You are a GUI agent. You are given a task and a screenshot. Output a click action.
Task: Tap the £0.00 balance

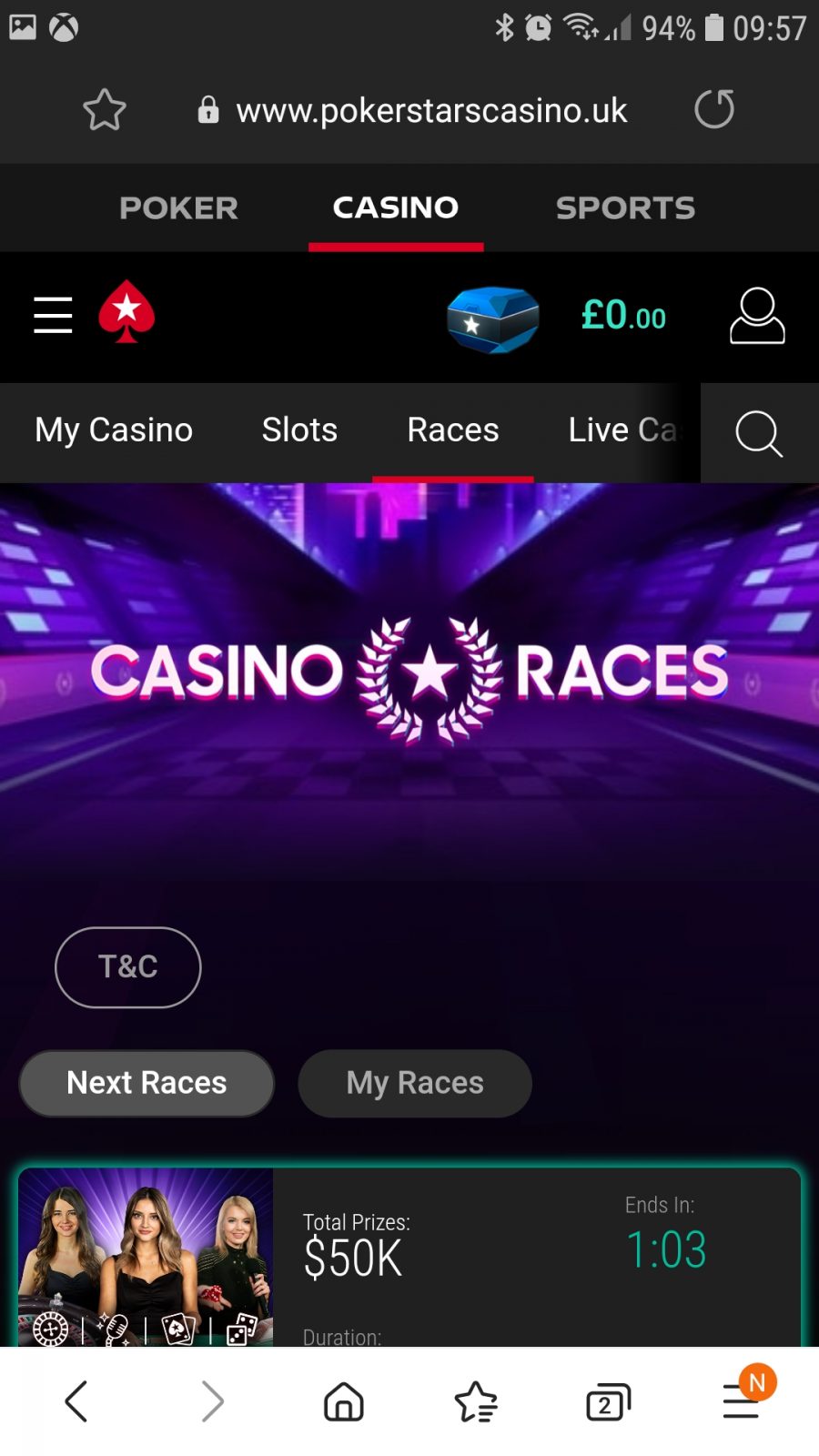click(x=623, y=316)
